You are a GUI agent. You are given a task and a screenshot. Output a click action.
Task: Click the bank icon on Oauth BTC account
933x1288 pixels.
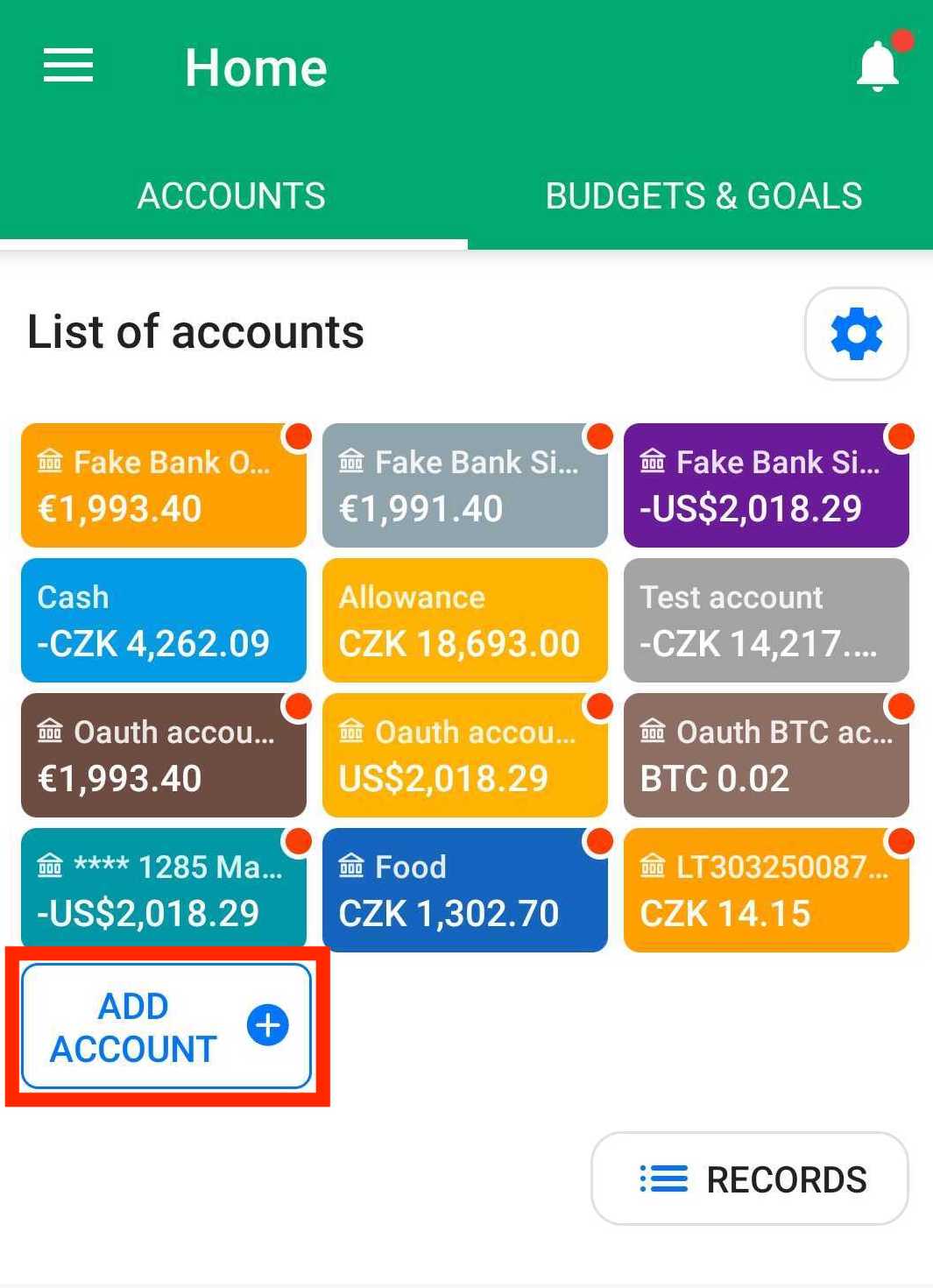click(654, 730)
